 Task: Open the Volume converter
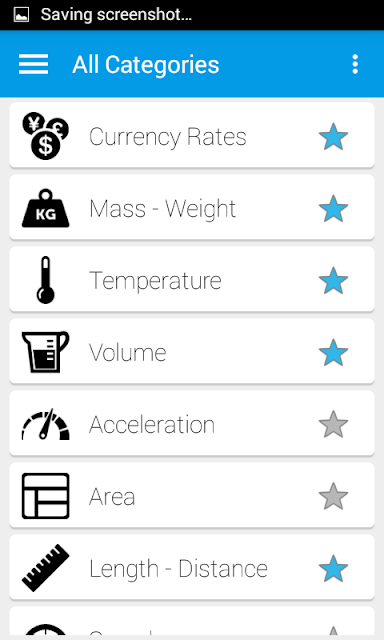tap(192, 351)
